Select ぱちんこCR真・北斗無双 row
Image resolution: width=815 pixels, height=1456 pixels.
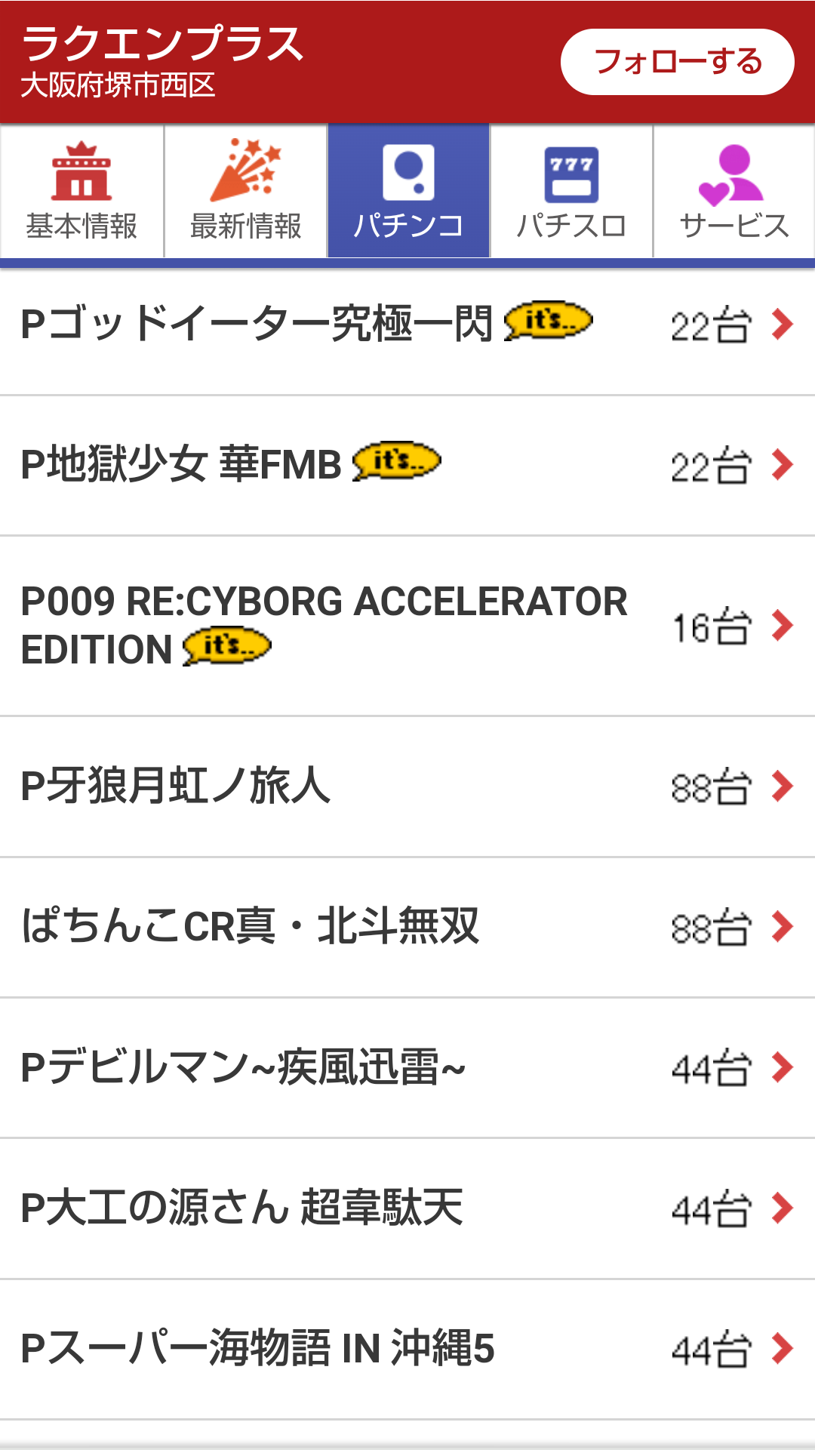[407, 927]
